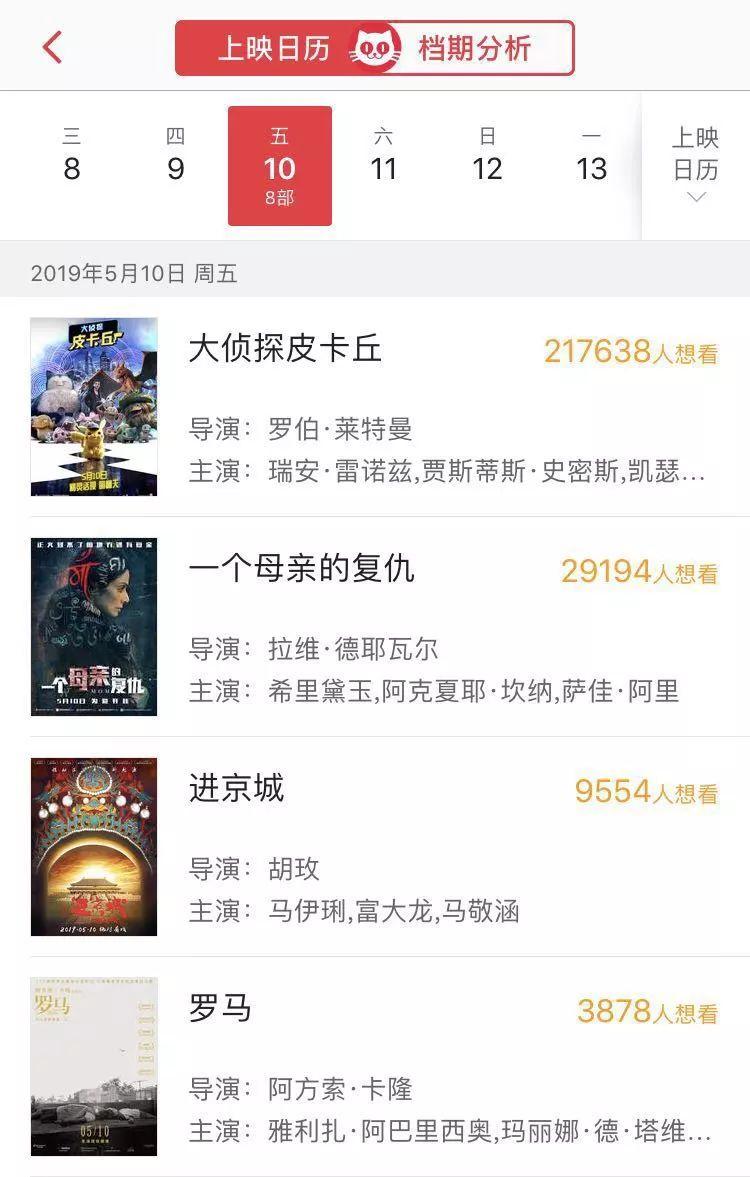Select Friday the 10th date

pyautogui.click(x=279, y=165)
